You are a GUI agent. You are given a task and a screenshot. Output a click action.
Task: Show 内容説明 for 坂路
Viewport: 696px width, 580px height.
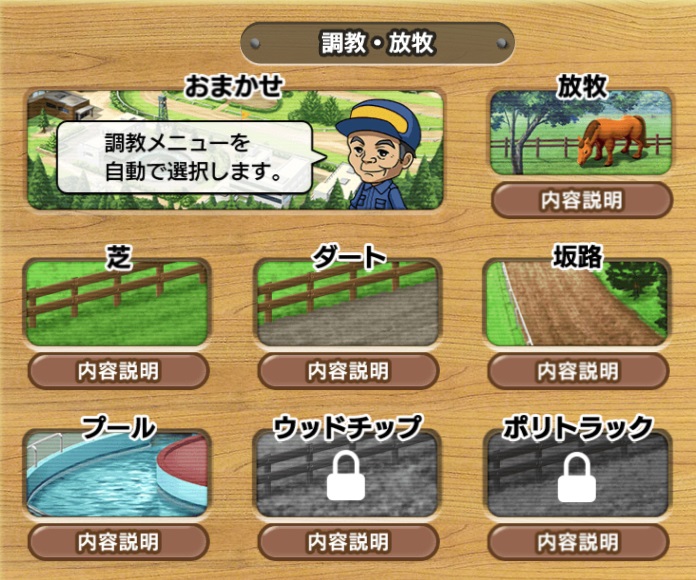577,371
